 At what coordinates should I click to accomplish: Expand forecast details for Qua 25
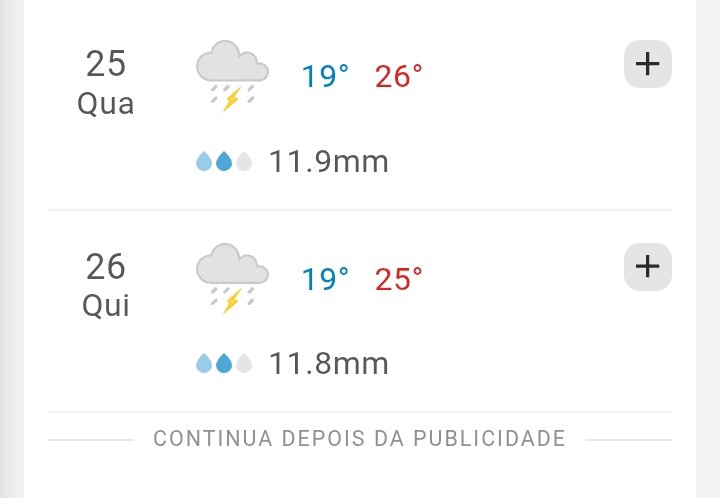pos(648,65)
